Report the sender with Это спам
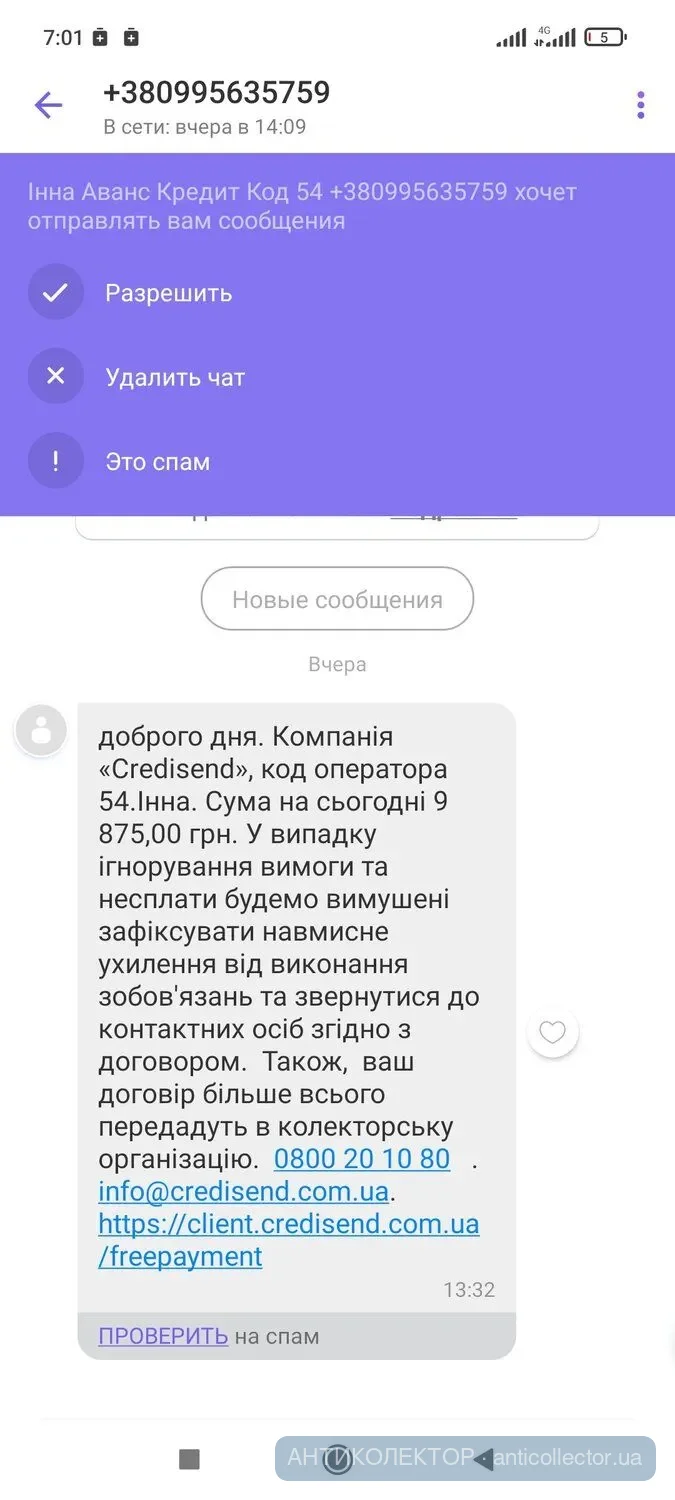Viewport: 675px width, 1500px height. 157,462
